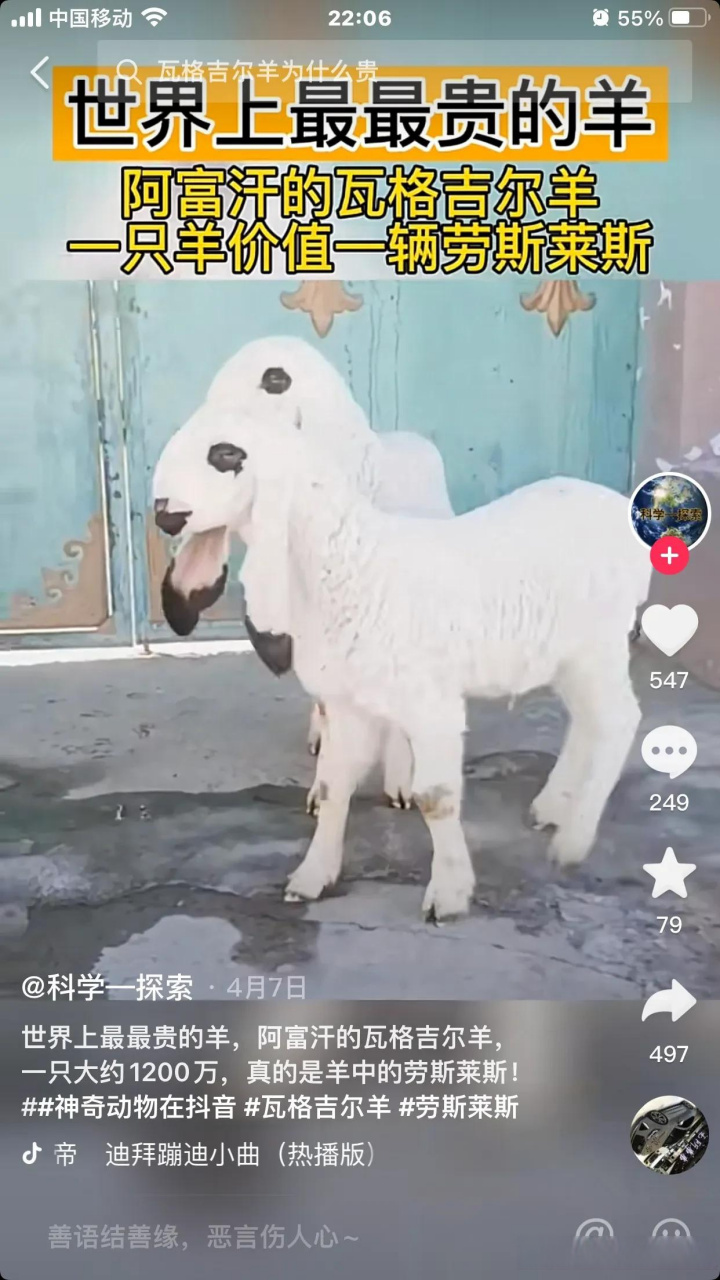Favorite the video with the star
Image resolution: width=720 pixels, height=1280 pixels.
pyautogui.click(x=669, y=874)
